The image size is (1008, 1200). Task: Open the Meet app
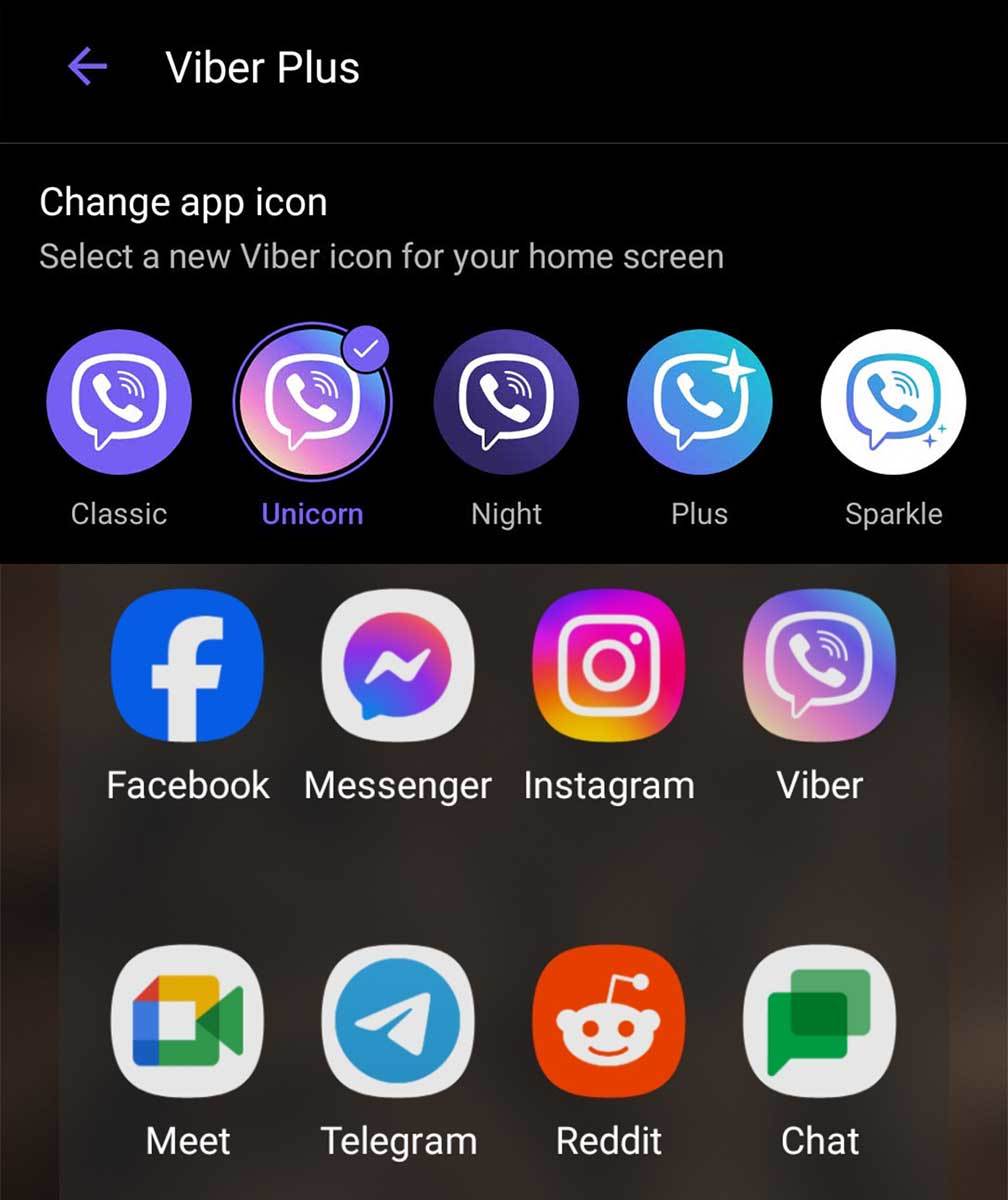coord(188,1020)
